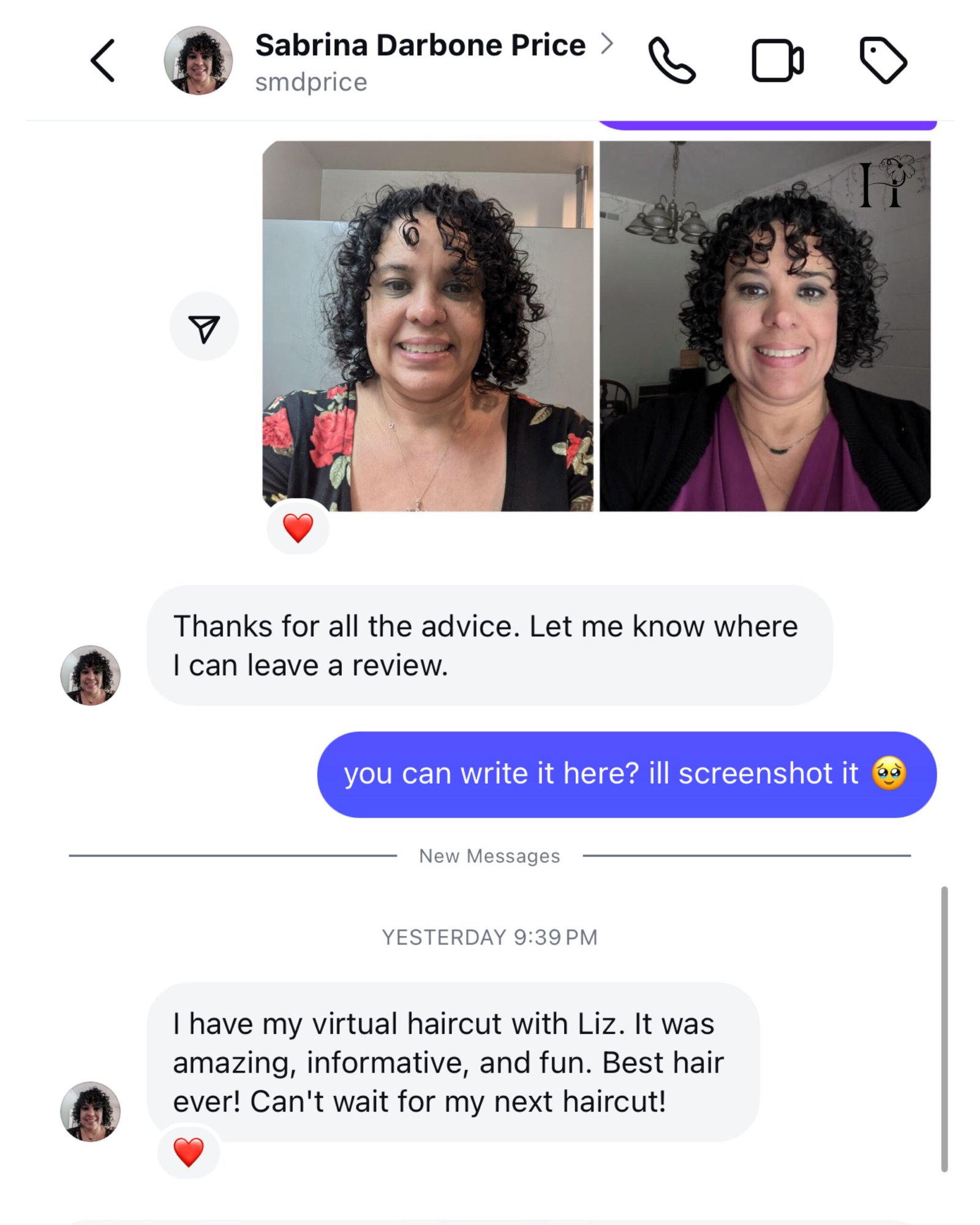Tap Sabrina's profile picture in the header
980x1225 pixels.
(198, 61)
